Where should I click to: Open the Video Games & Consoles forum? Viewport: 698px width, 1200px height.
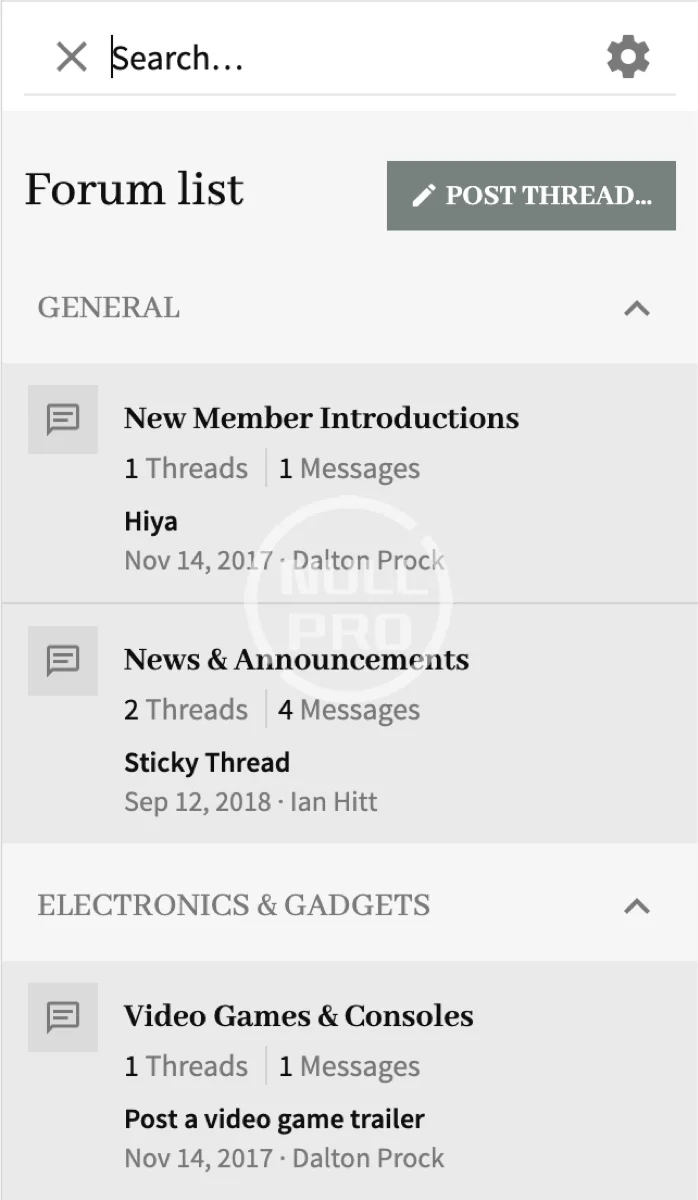click(298, 1016)
